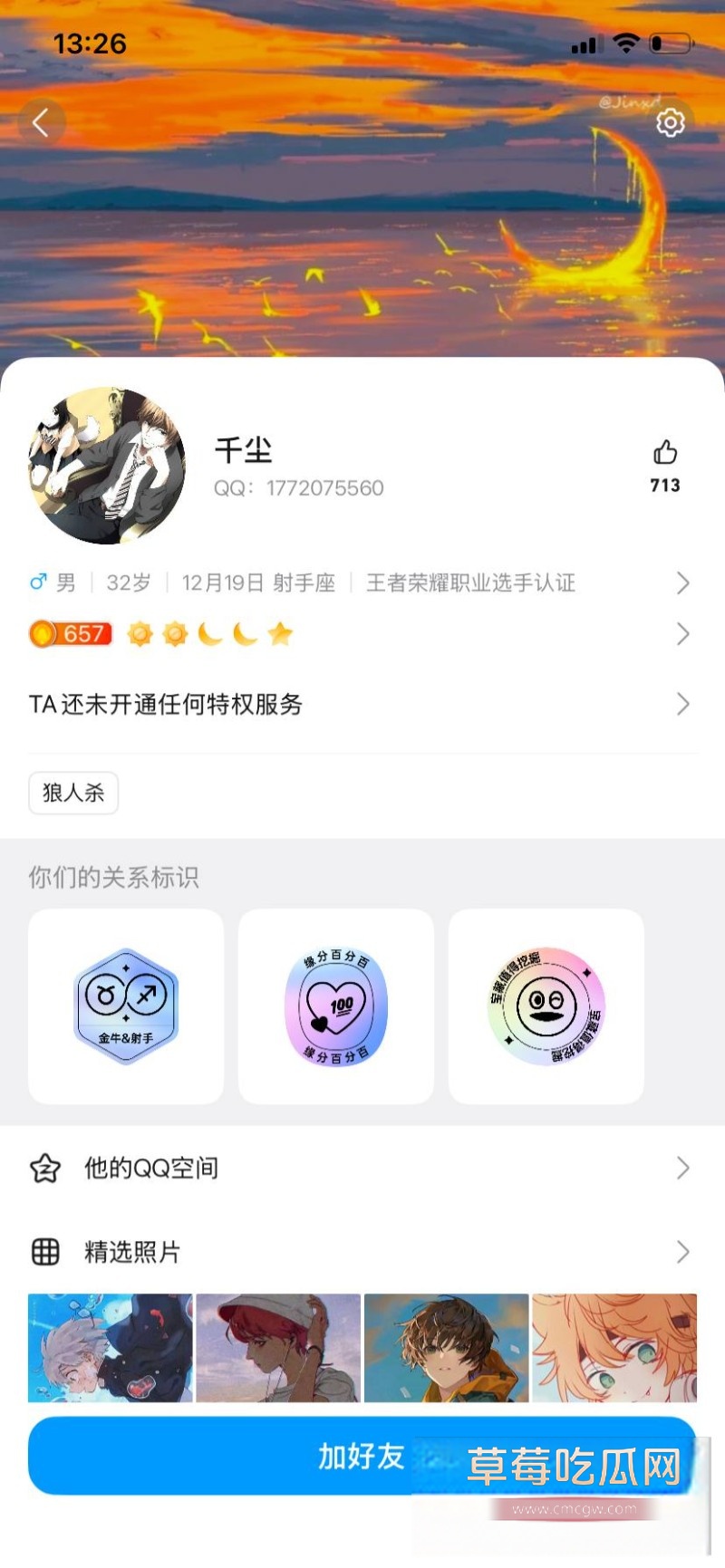Open the first featured photo thumbnail
The image size is (725, 1568).
click(x=110, y=1349)
